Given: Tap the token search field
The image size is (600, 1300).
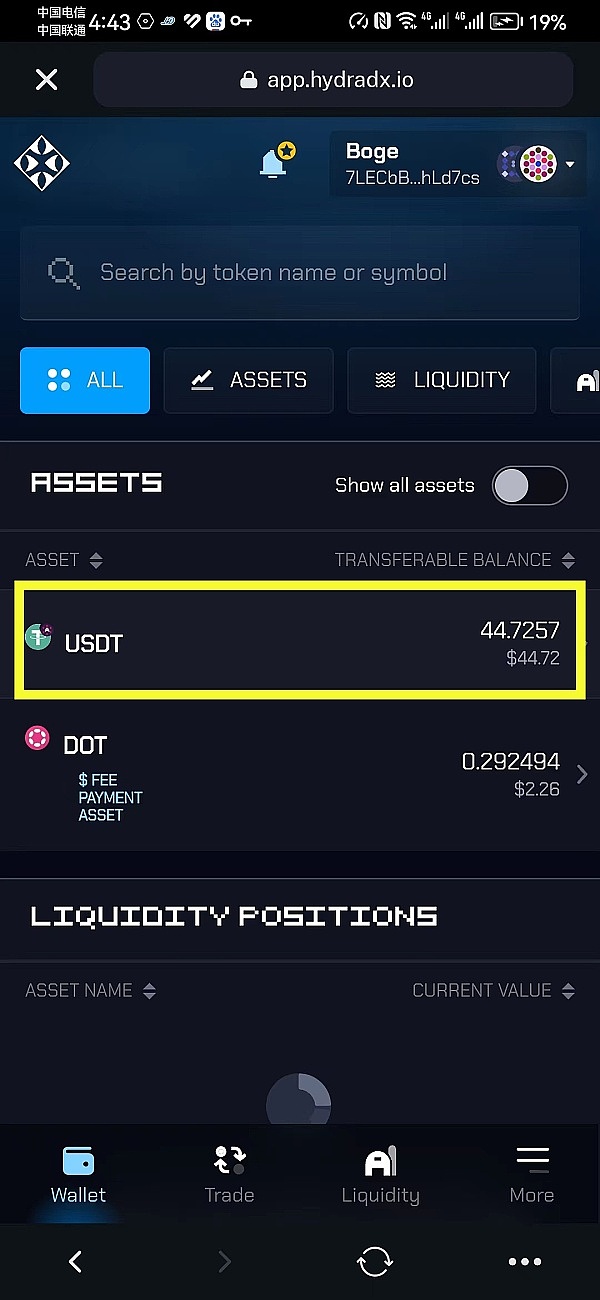Looking at the screenshot, I should (300, 273).
